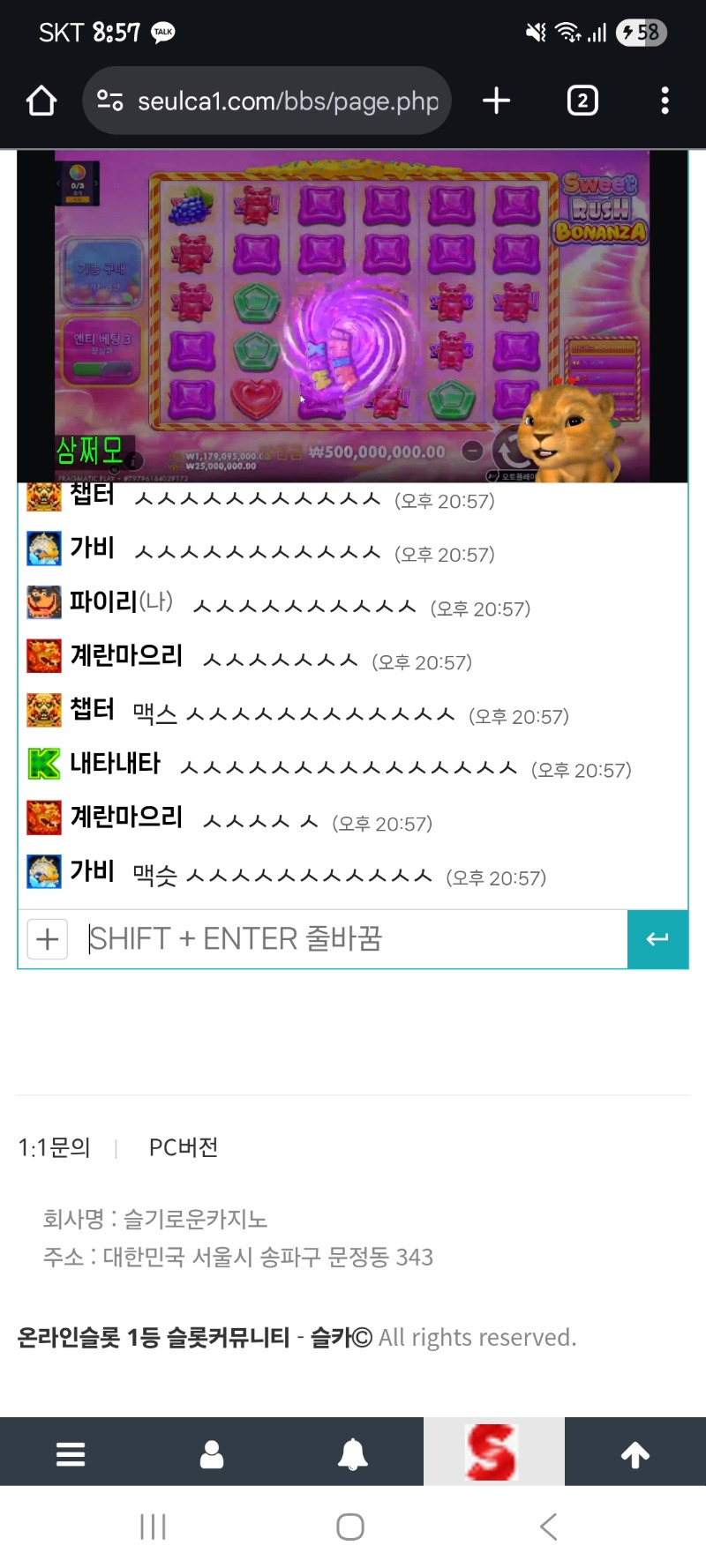This screenshot has width=706, height=1568.
Task: Go back using the system back button
Action: (548, 1527)
